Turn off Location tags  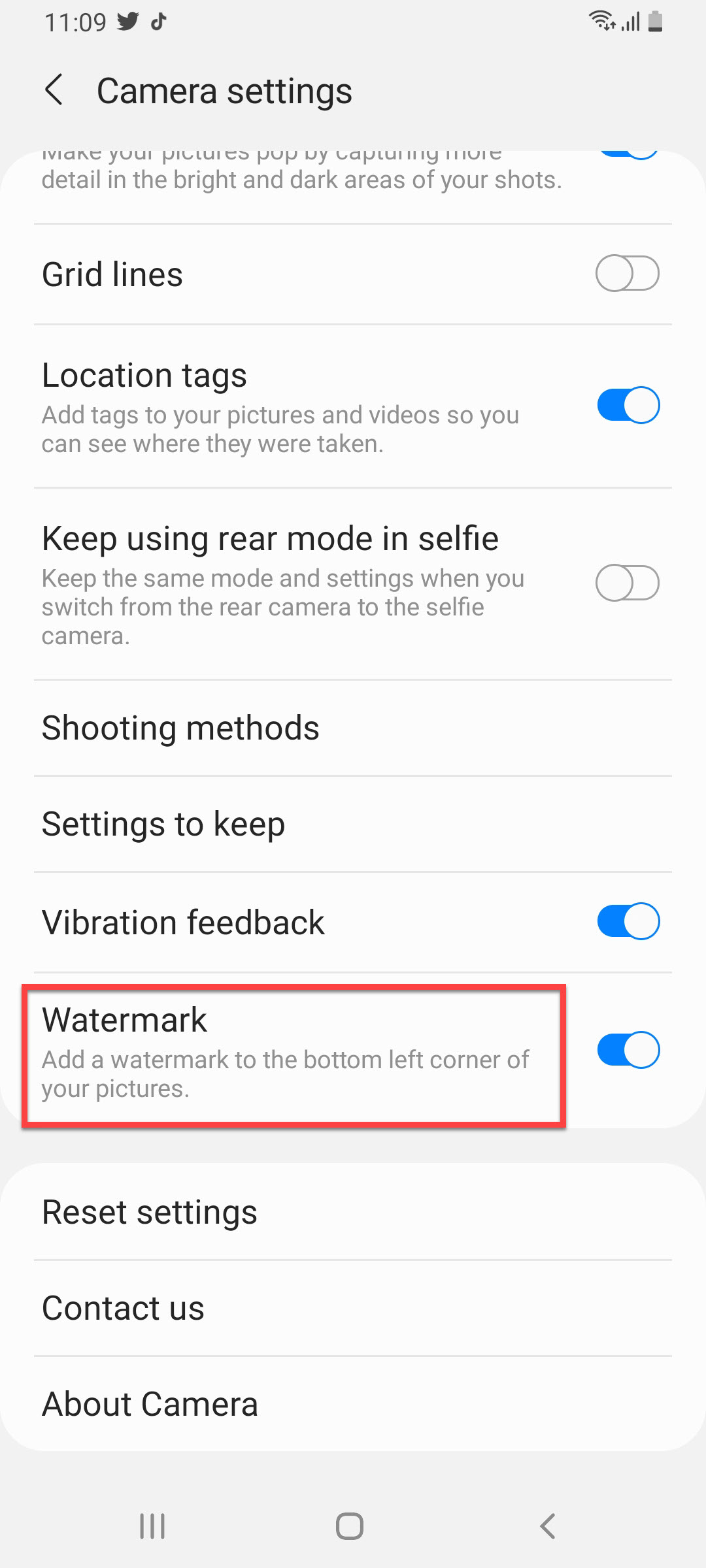click(627, 405)
